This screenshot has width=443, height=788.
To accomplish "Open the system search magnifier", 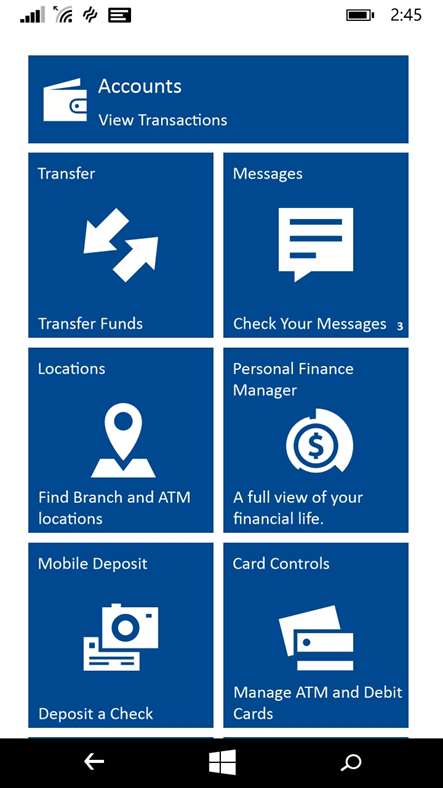I will (x=351, y=763).
